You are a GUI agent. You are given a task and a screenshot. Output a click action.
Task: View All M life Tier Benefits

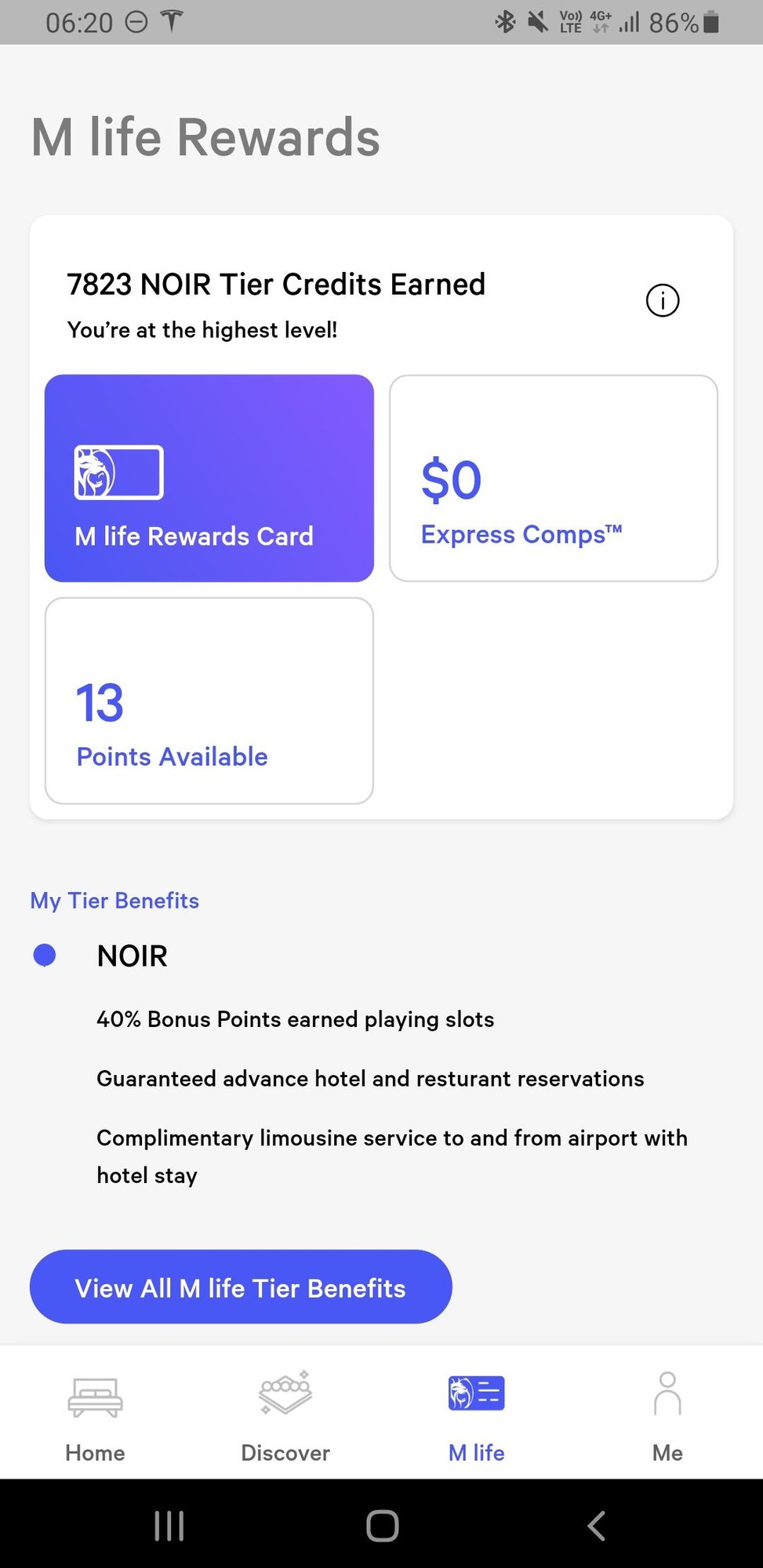tap(241, 1287)
